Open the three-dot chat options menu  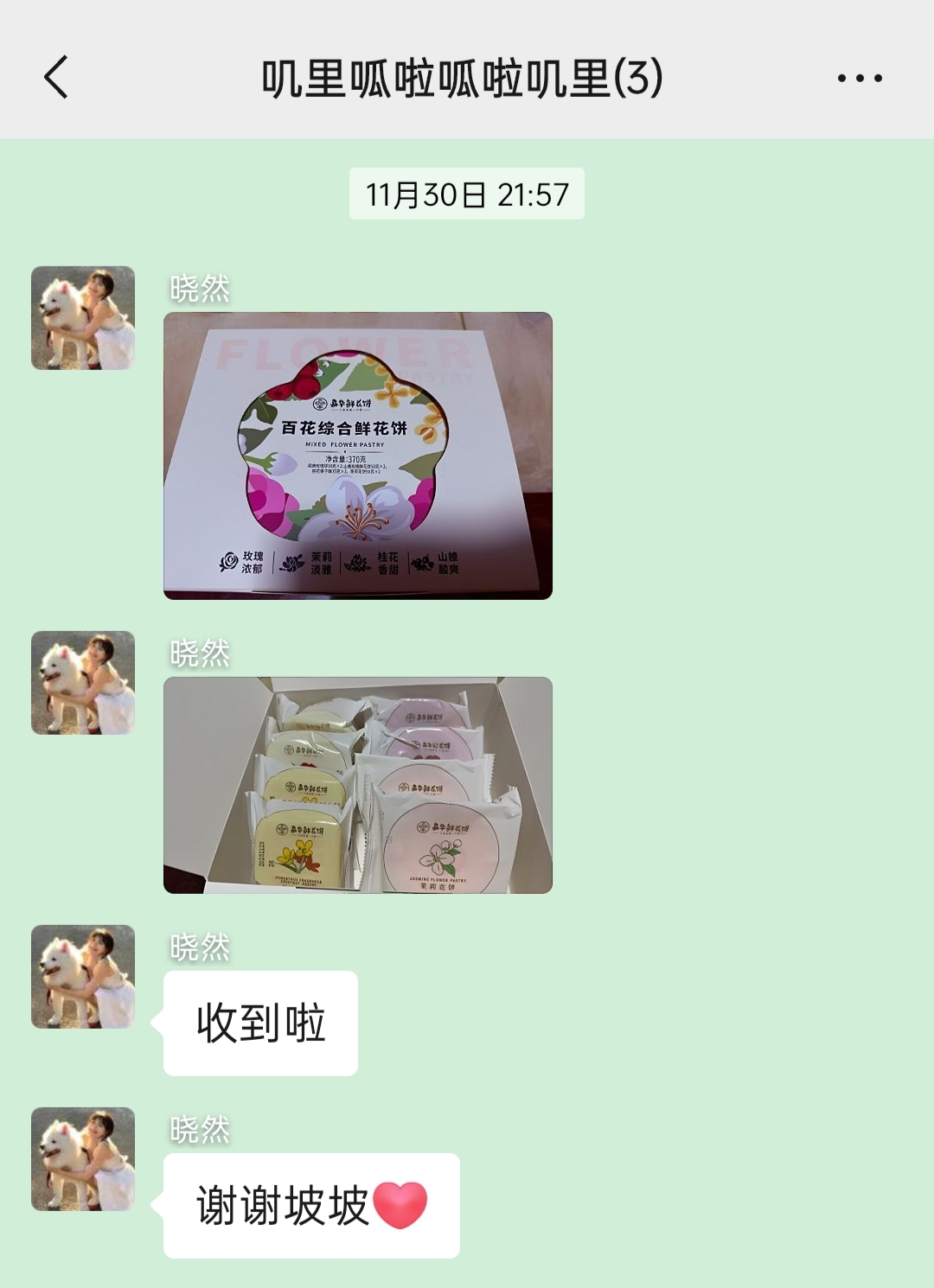859,78
